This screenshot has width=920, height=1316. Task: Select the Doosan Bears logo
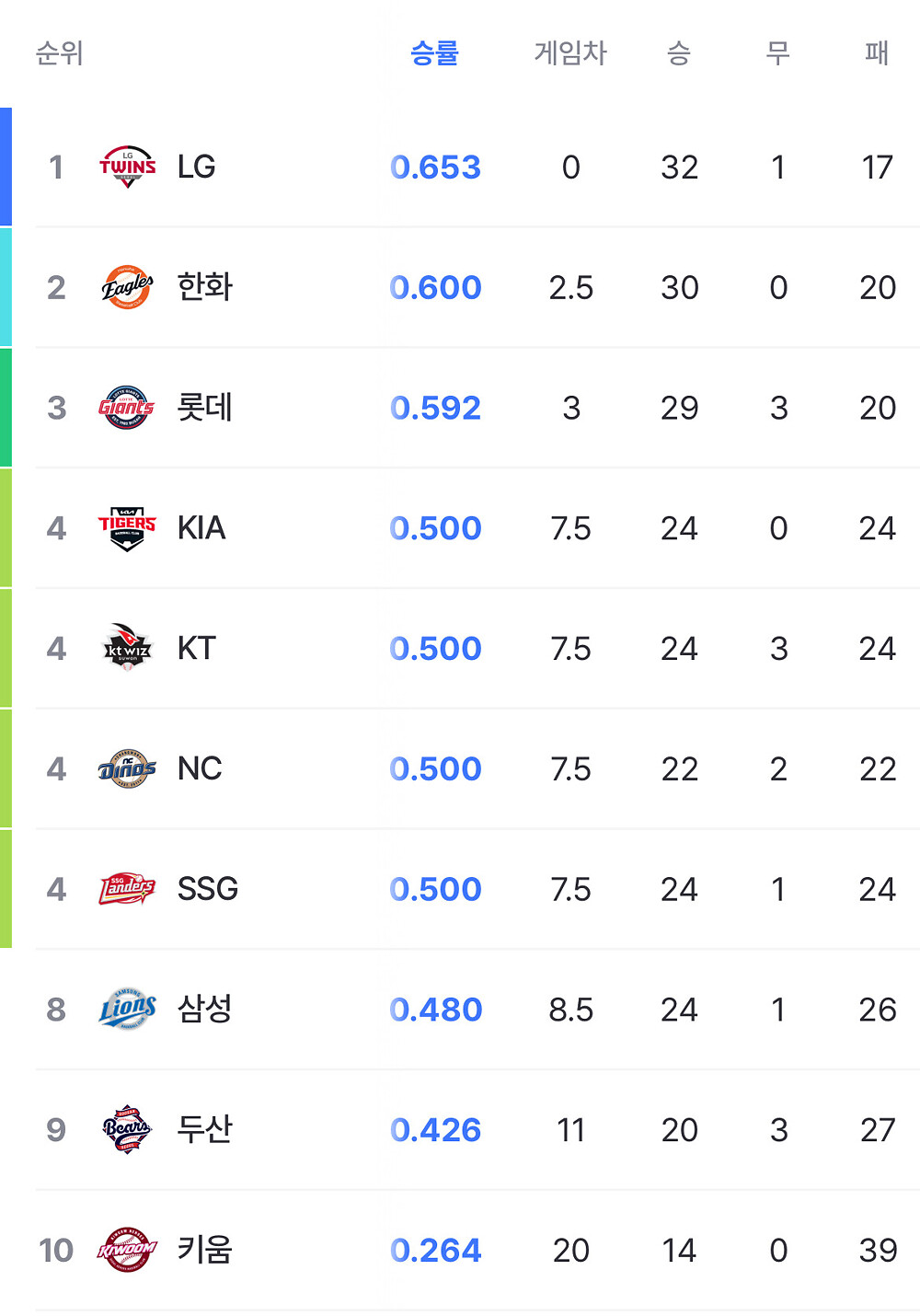tap(126, 1129)
